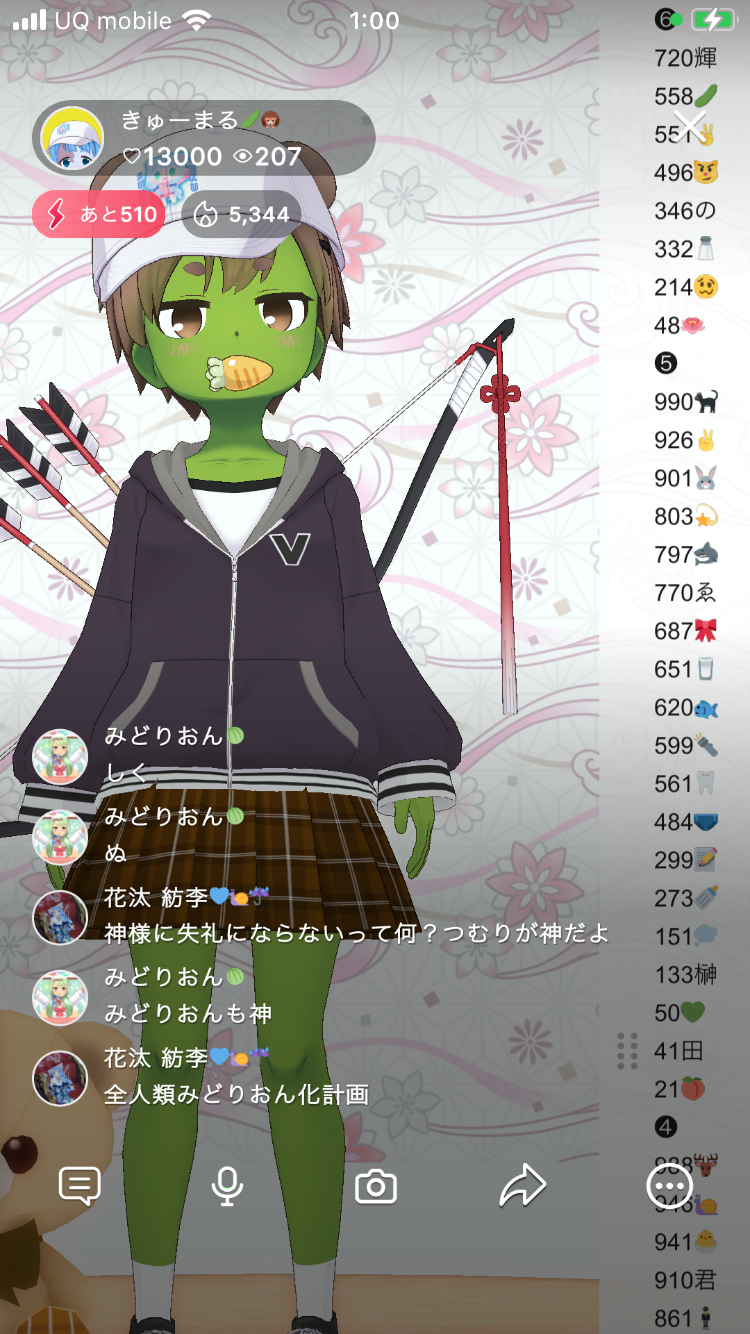Open the 5,344 points counter chip

pyautogui.click(x=241, y=214)
